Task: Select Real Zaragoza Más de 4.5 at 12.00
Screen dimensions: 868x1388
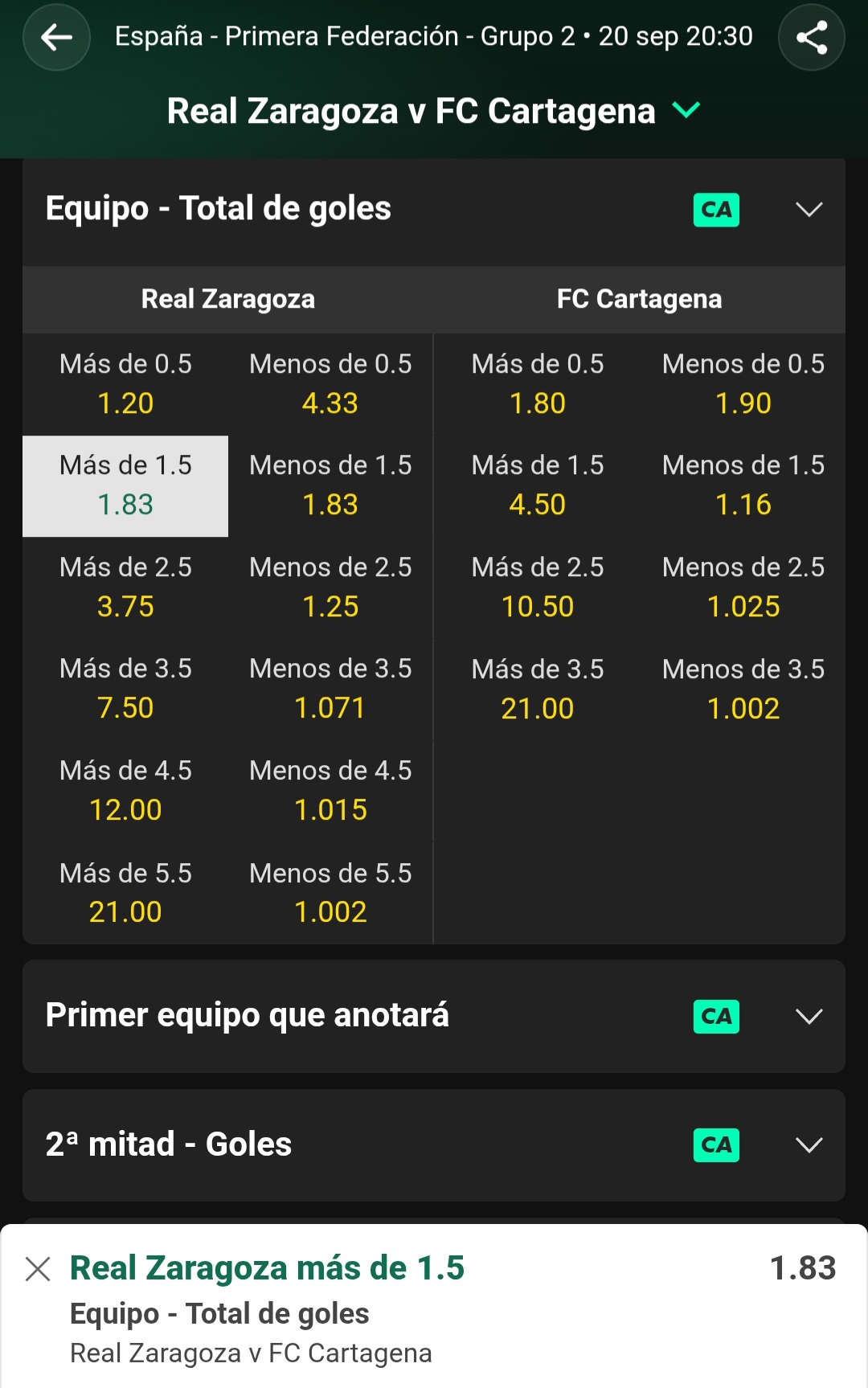Action: (x=125, y=791)
